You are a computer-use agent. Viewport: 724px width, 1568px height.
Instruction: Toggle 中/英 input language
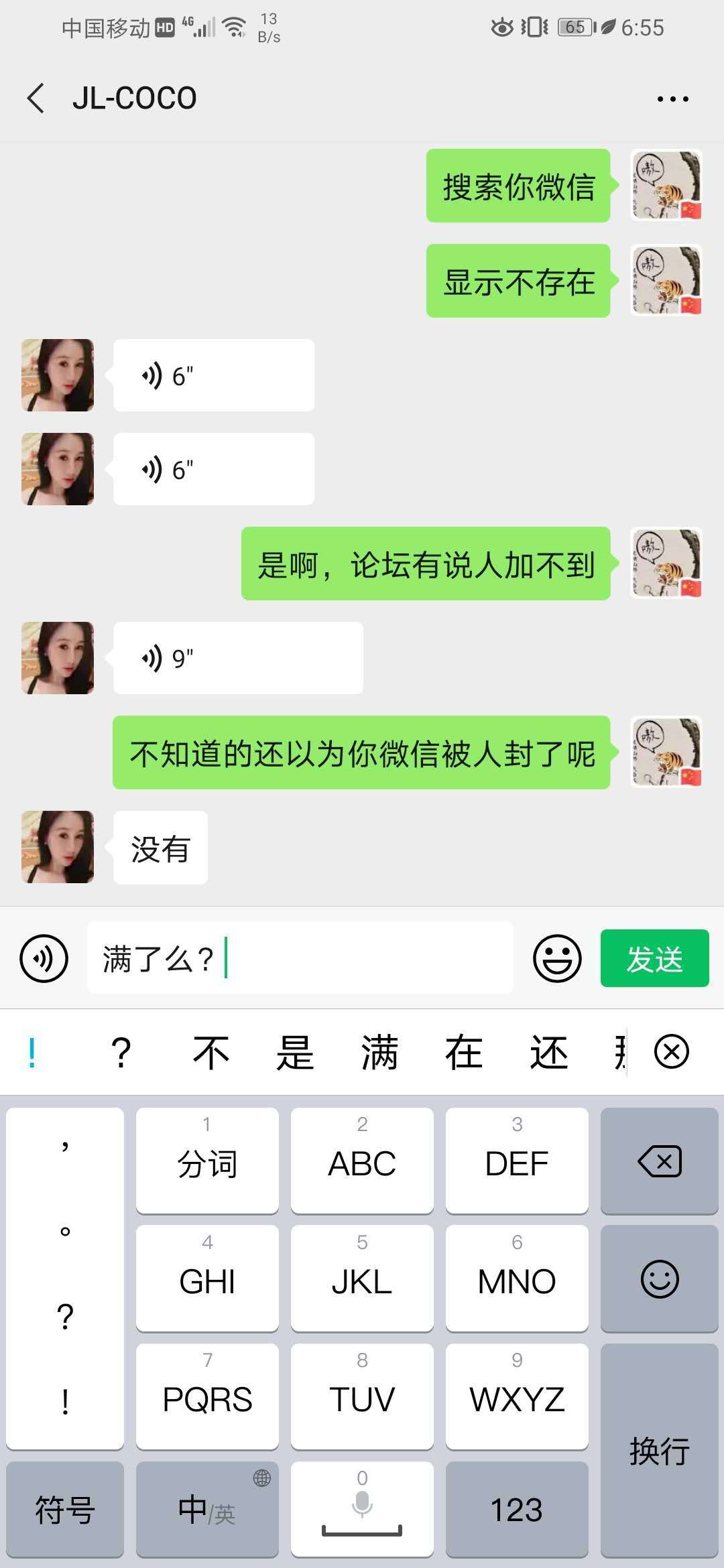point(207,1510)
